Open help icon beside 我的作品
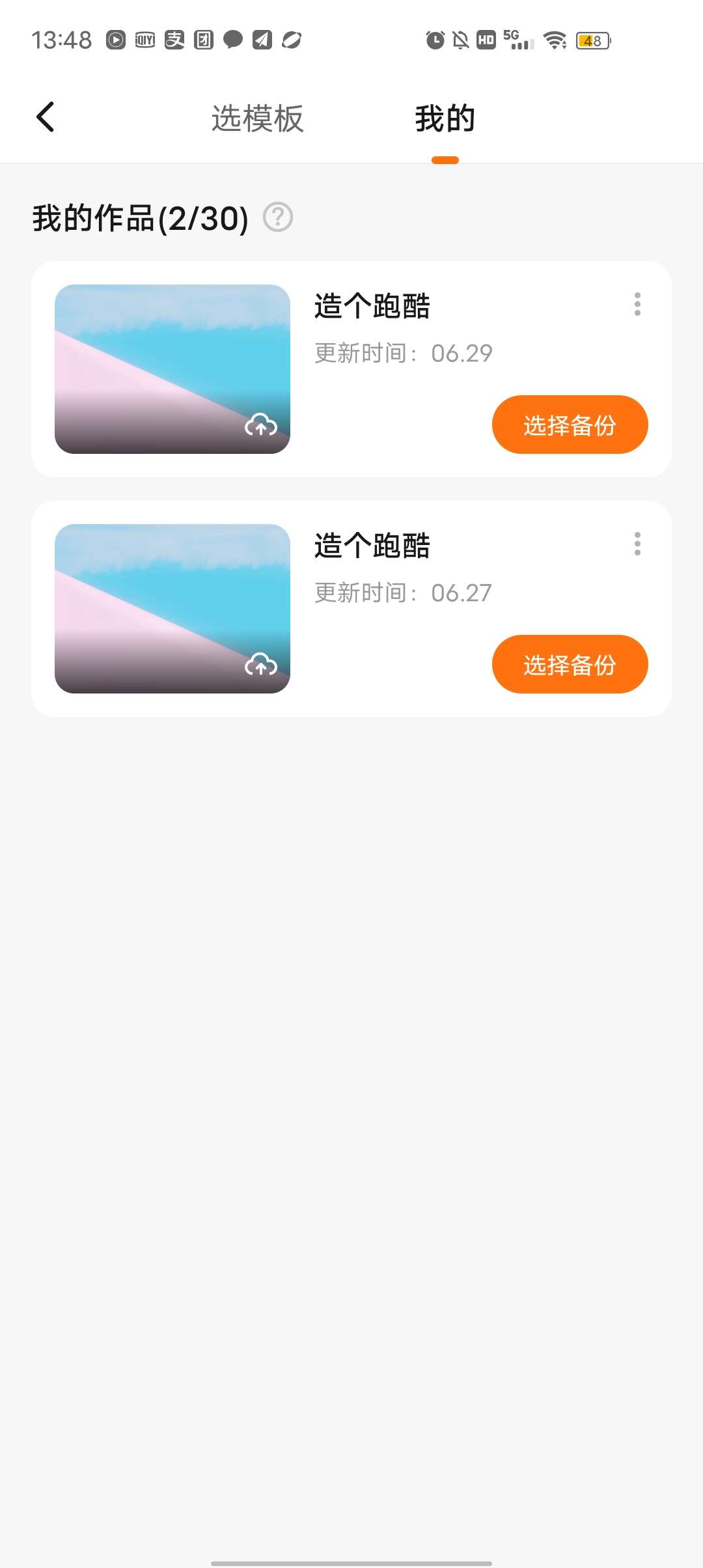 [x=278, y=217]
